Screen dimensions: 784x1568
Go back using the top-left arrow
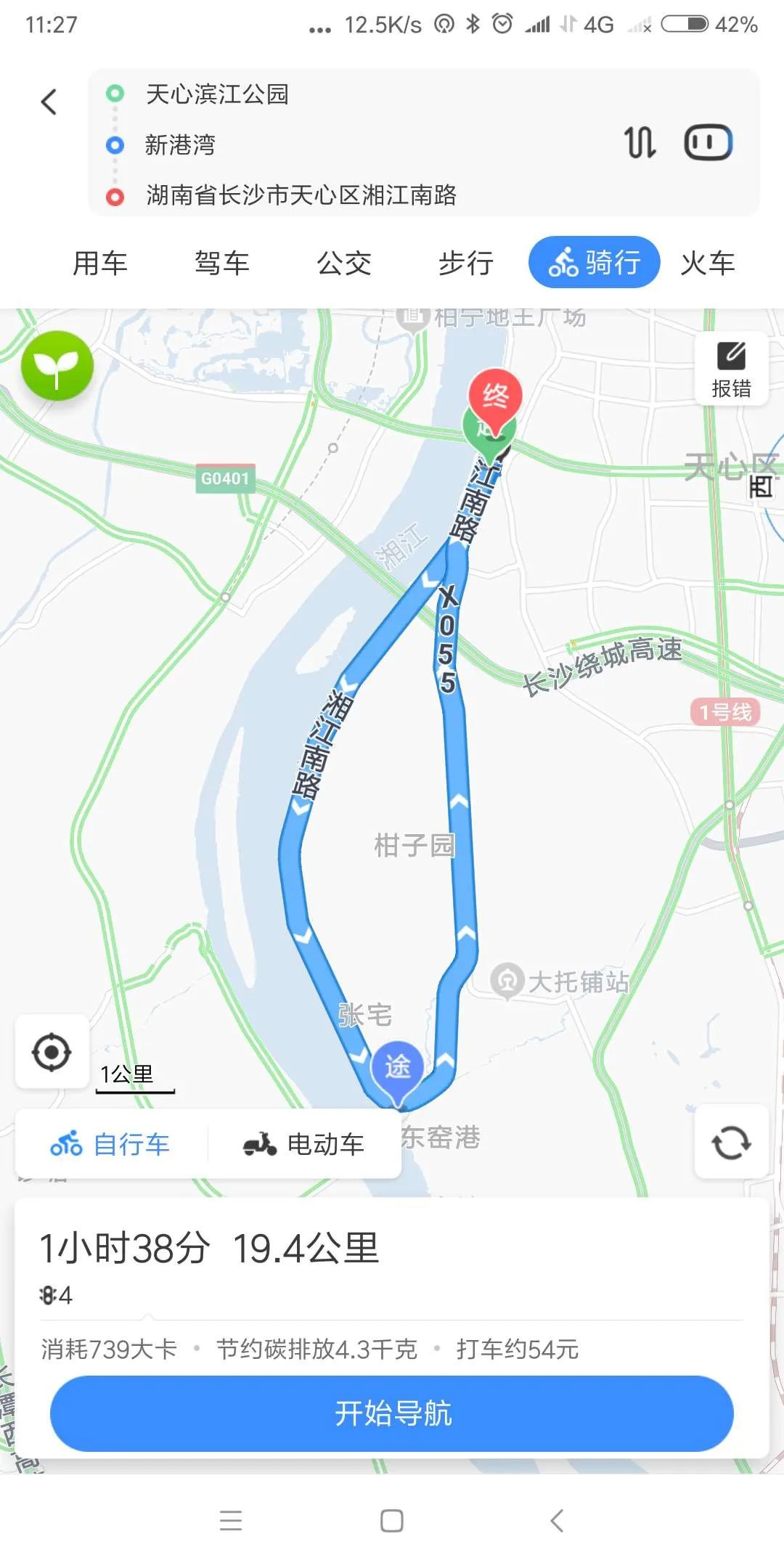coord(49,102)
